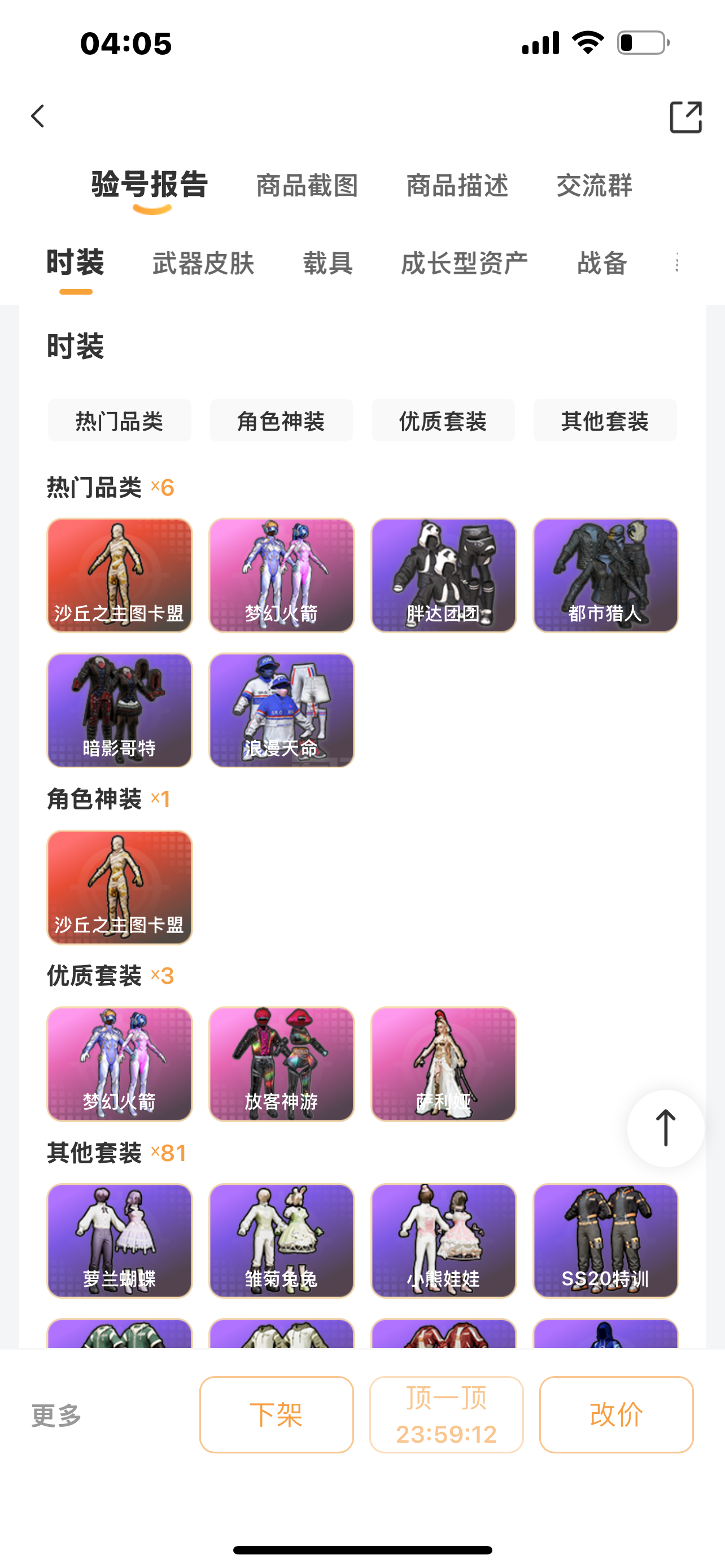Open the 更多 options
The width and height of the screenshot is (725, 1568).
click(56, 1416)
